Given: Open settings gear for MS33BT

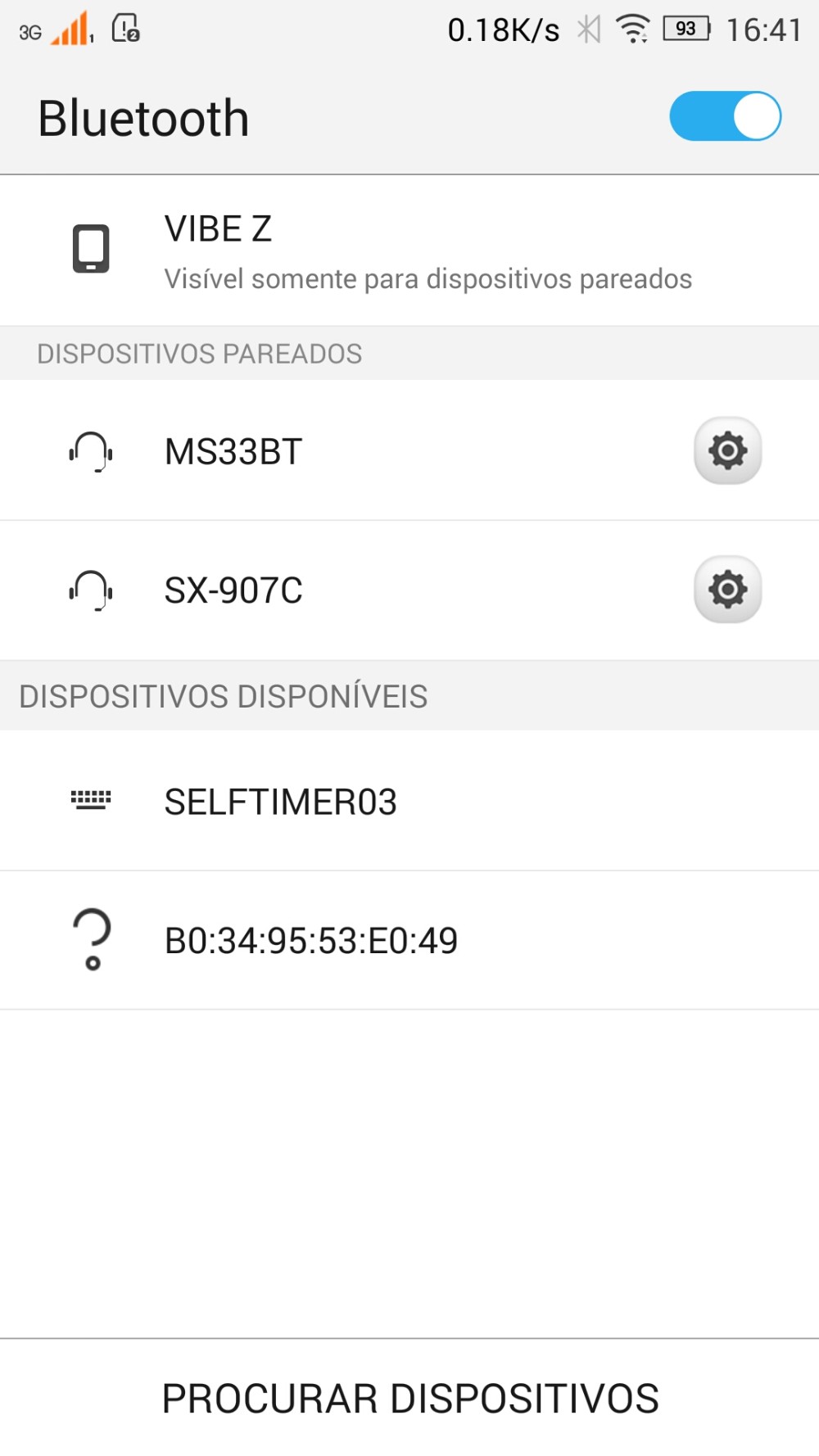Looking at the screenshot, I should point(728,450).
